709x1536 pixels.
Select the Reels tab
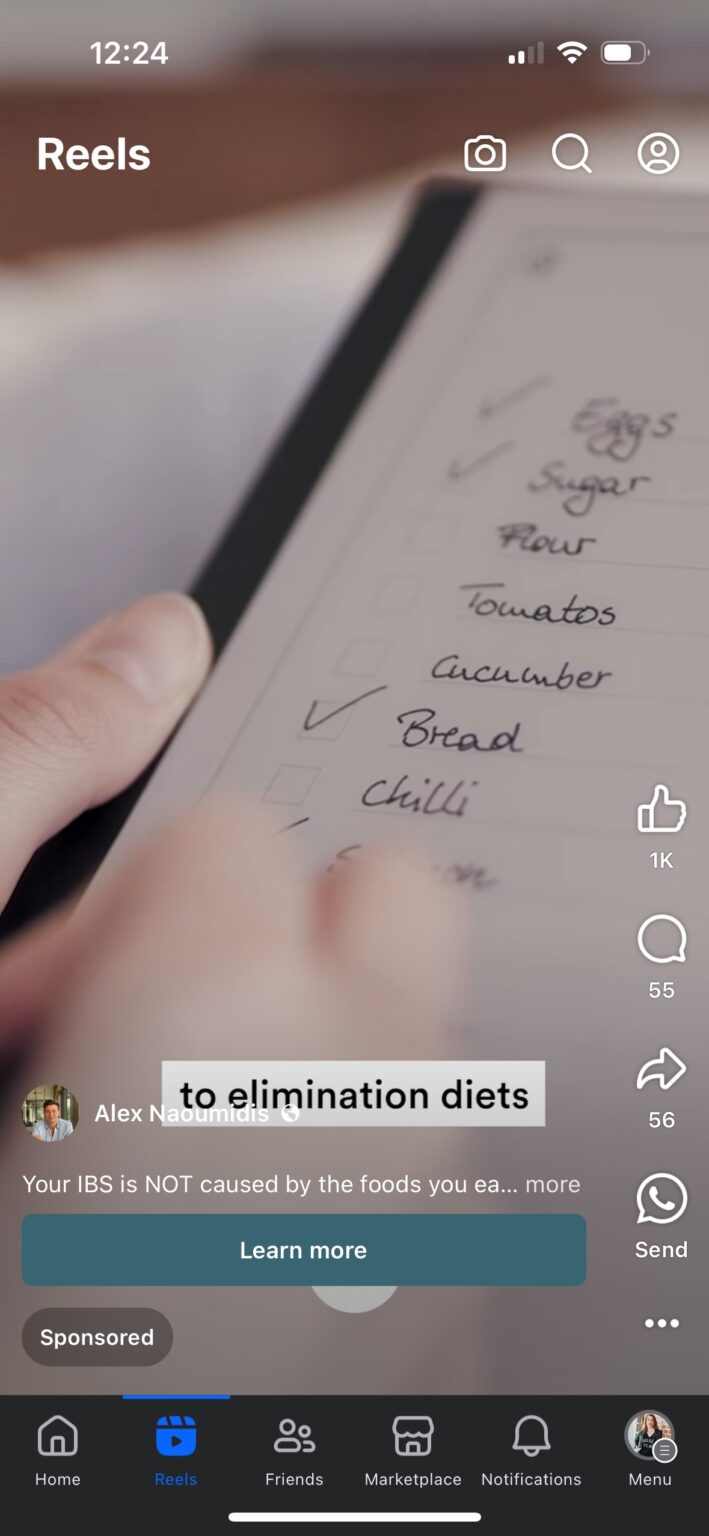(176, 1450)
